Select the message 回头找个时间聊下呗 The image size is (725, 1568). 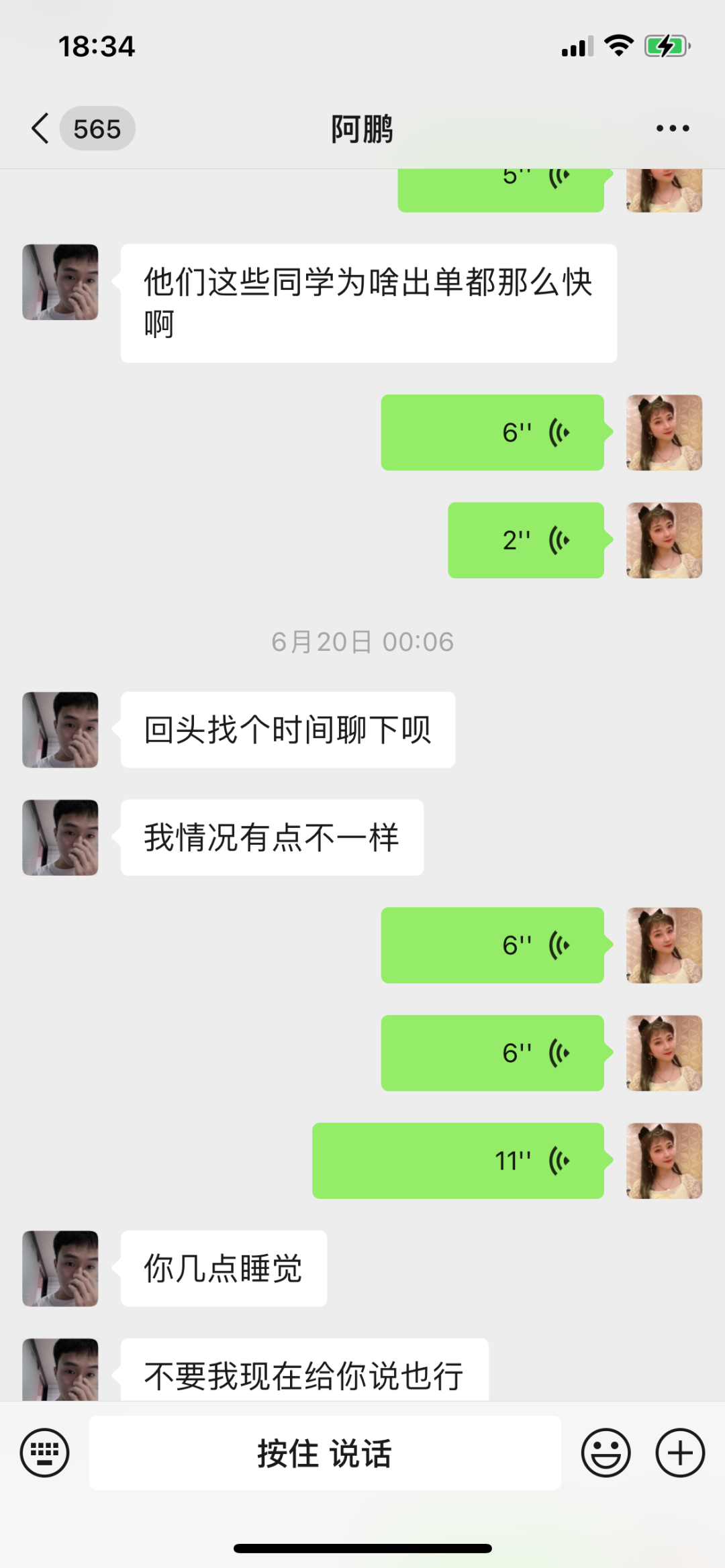click(287, 729)
